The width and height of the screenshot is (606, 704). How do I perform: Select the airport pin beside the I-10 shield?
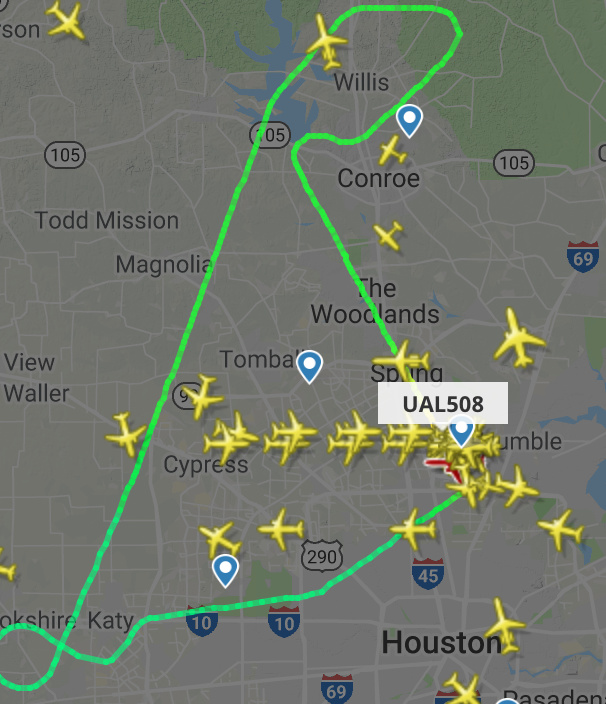point(226,570)
